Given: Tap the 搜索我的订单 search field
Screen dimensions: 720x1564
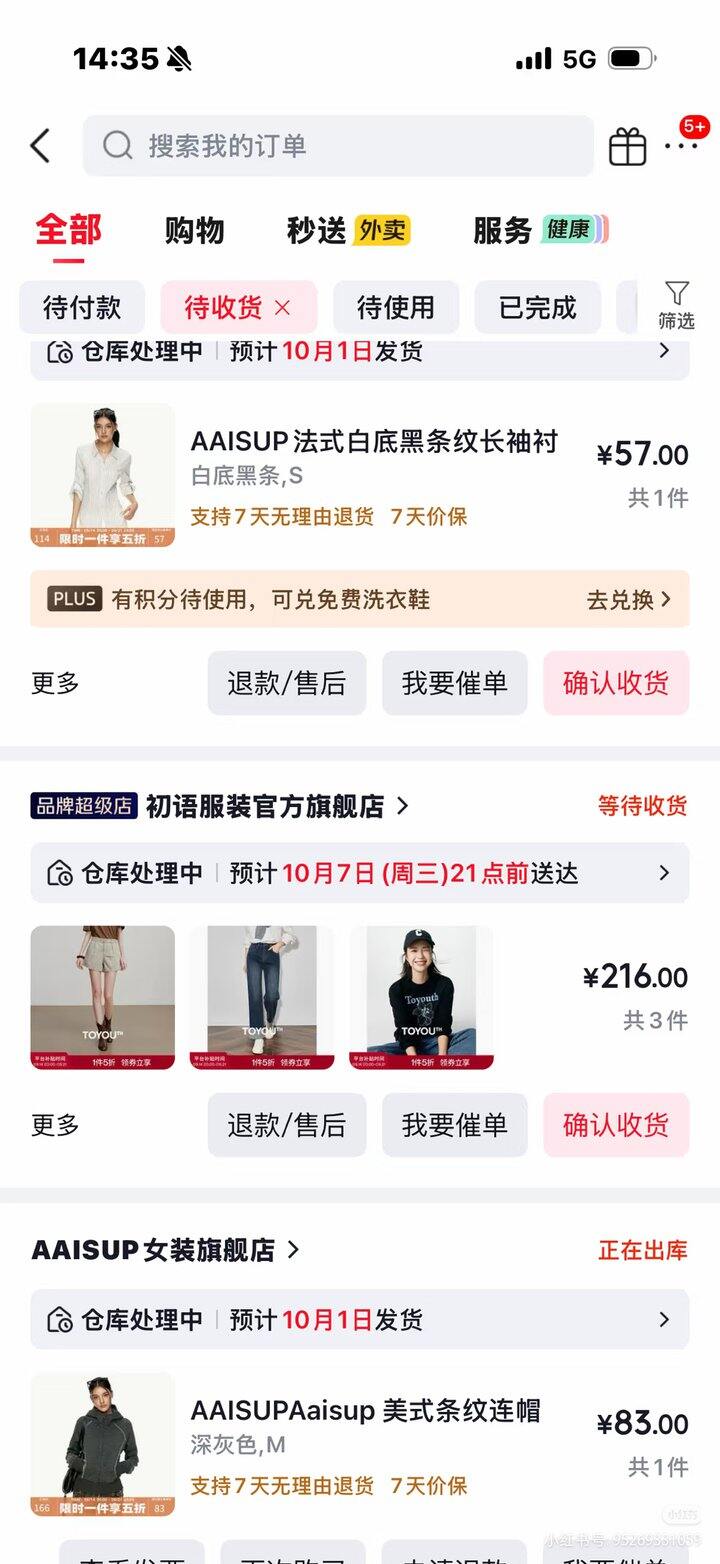Looking at the screenshot, I should click(338, 146).
